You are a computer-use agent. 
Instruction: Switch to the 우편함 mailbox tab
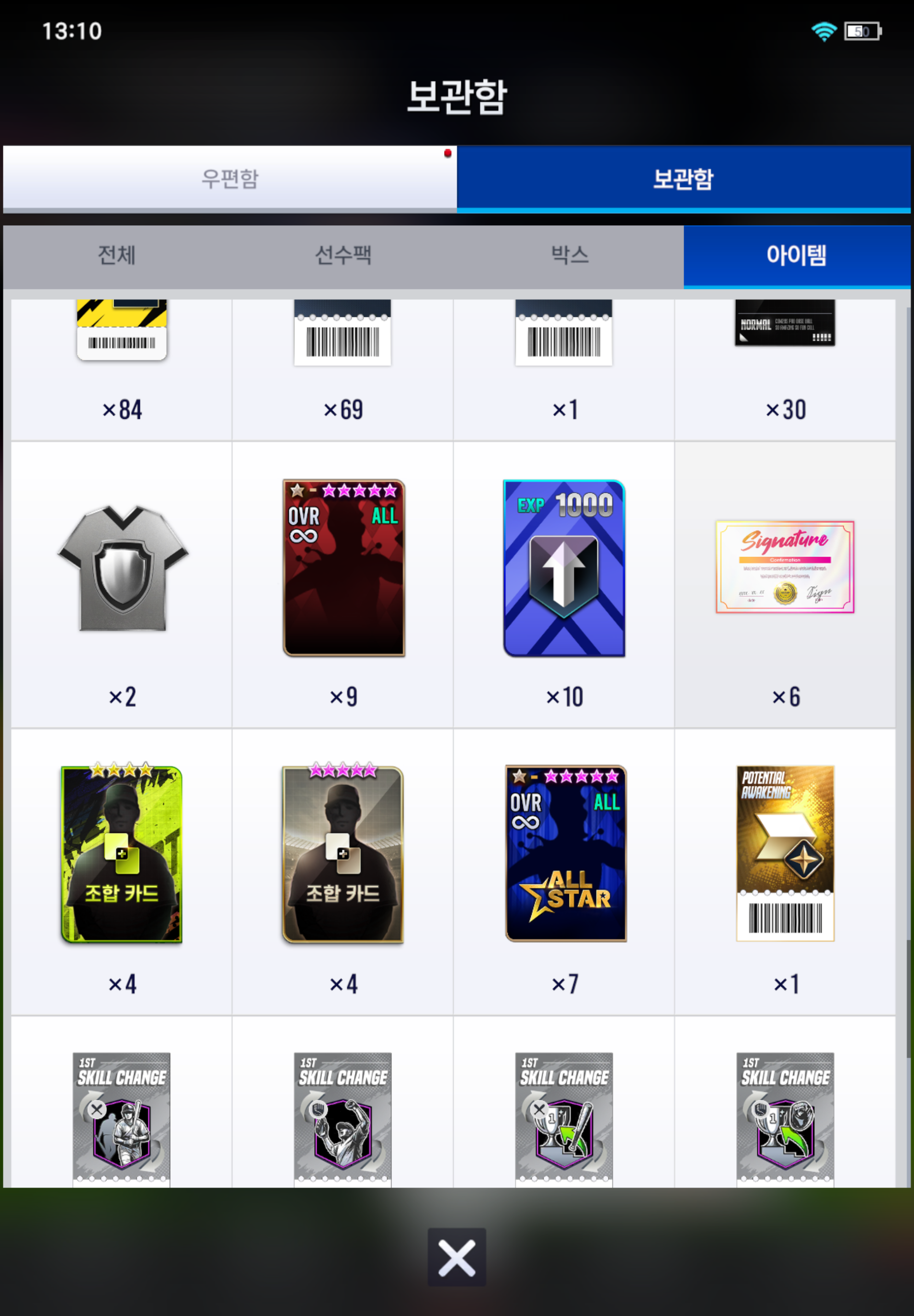[x=229, y=178]
